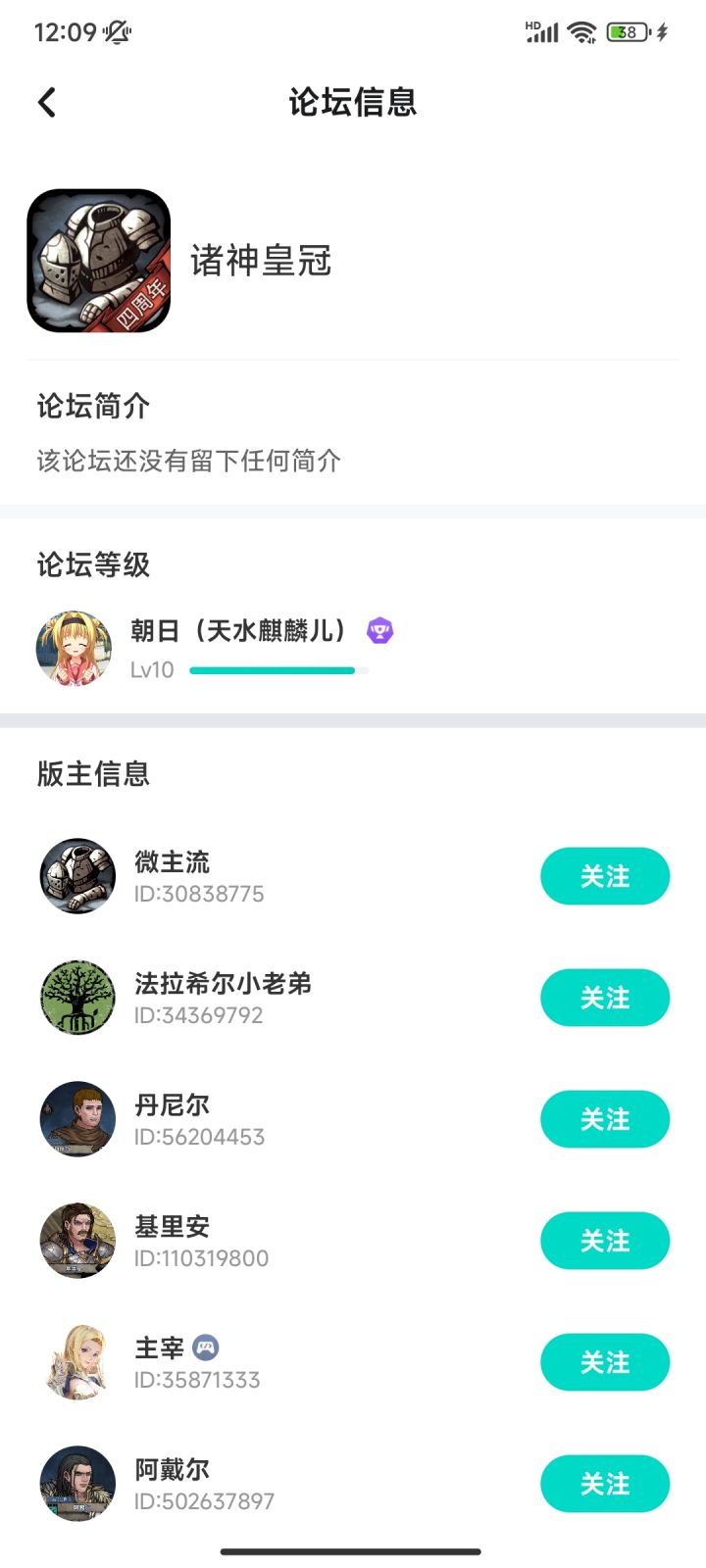Image resolution: width=706 pixels, height=1568 pixels.
Task: Tap 关注 next to 法拉希尔小老弟
Action: pos(604,998)
